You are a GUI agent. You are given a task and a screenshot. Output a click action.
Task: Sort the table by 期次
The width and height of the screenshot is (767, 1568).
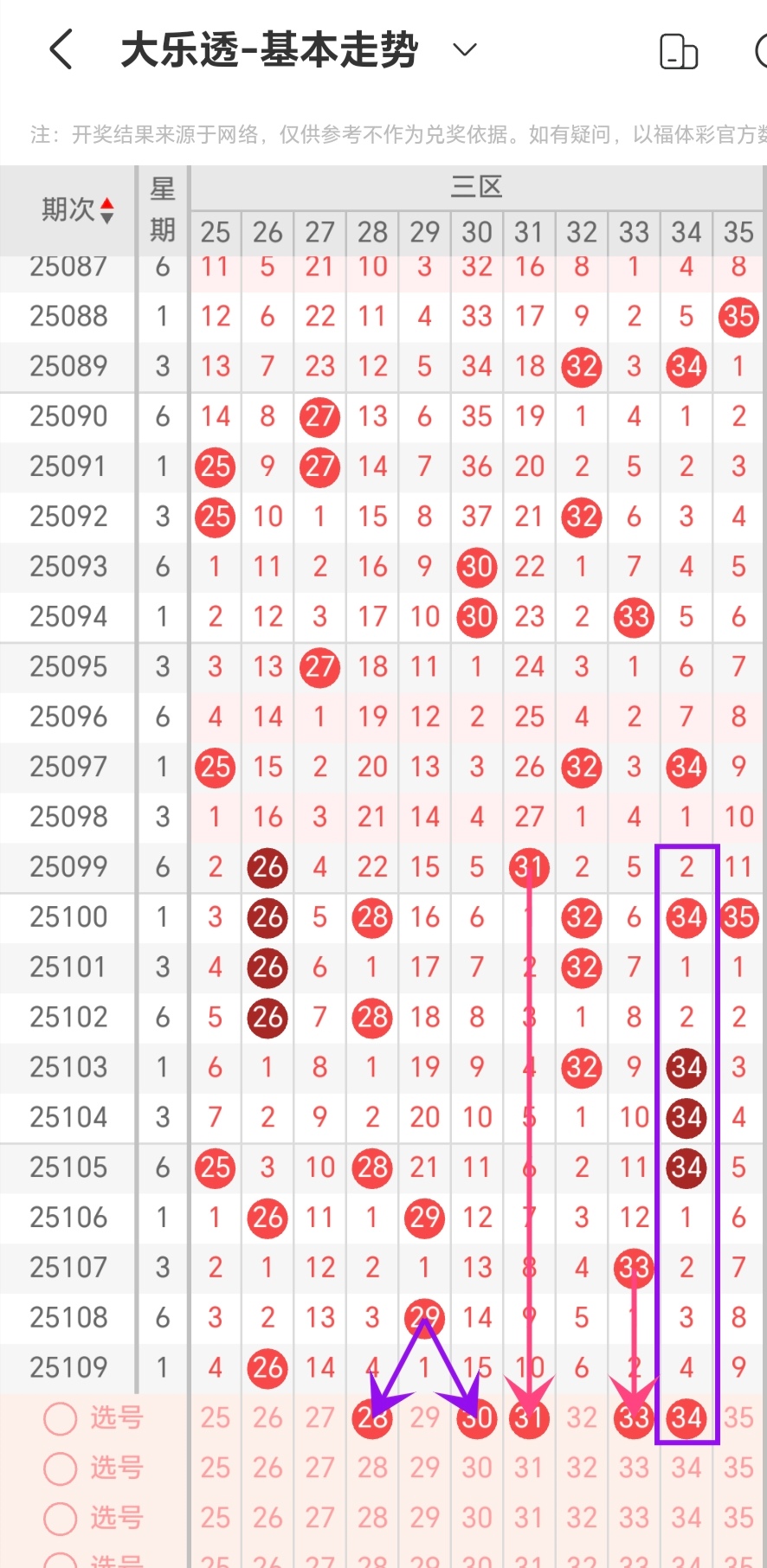pyautogui.click(x=78, y=209)
